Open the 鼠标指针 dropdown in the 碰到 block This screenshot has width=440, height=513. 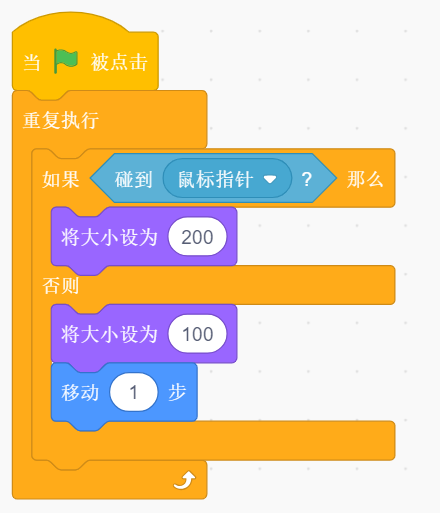pyautogui.click(x=227, y=179)
